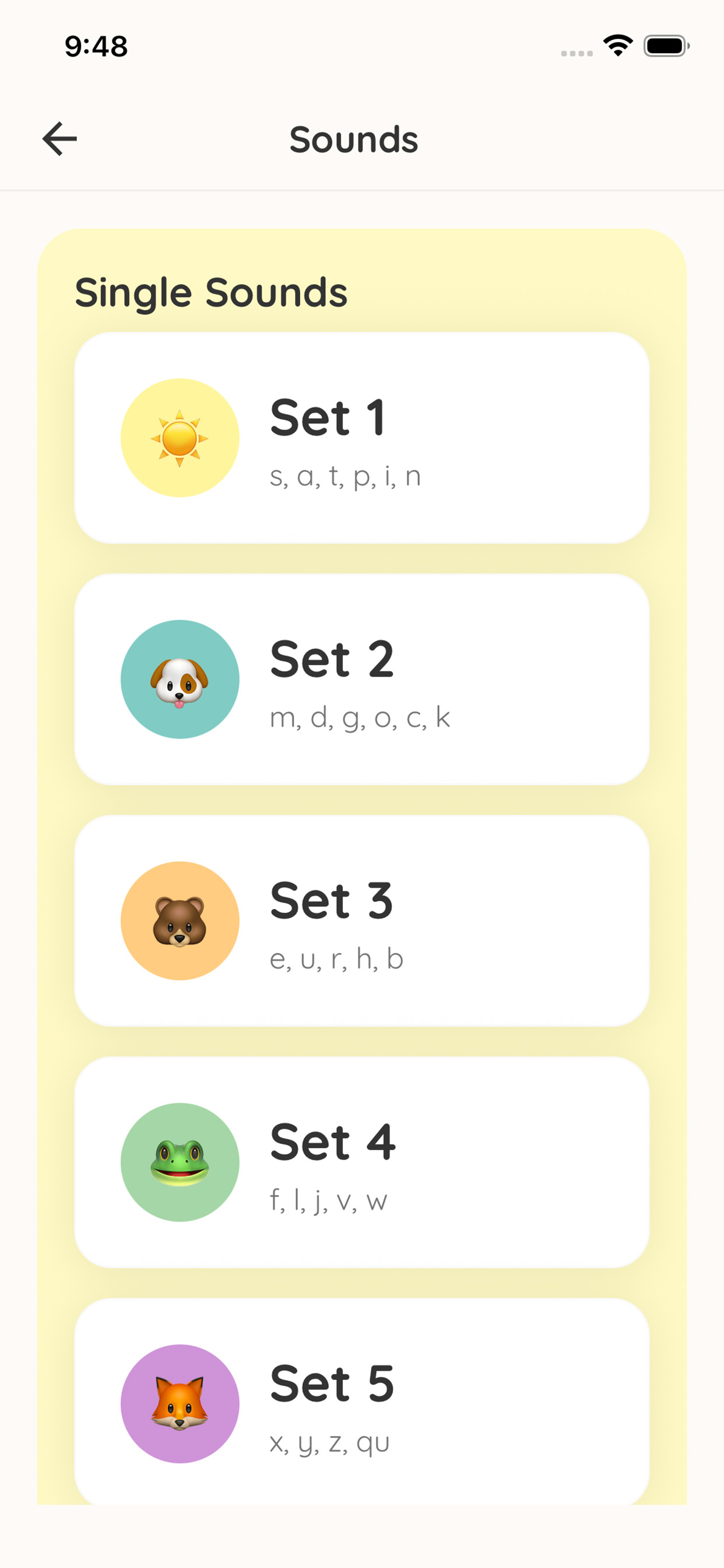The width and height of the screenshot is (724, 1568).
Task: Open Set 3 sounds e, u, r, h, b
Action: (361, 921)
